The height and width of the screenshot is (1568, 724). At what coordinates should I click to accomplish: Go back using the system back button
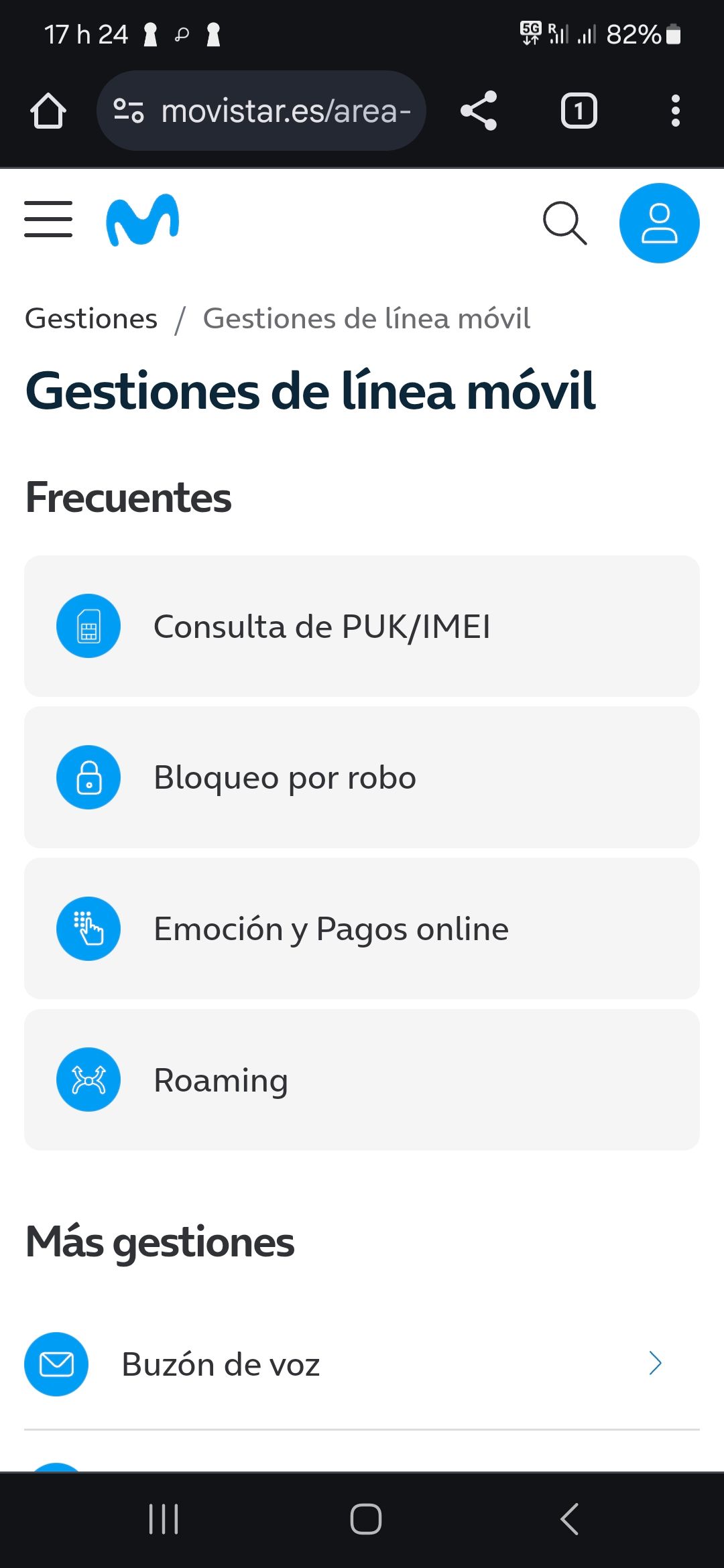pyautogui.click(x=569, y=1519)
